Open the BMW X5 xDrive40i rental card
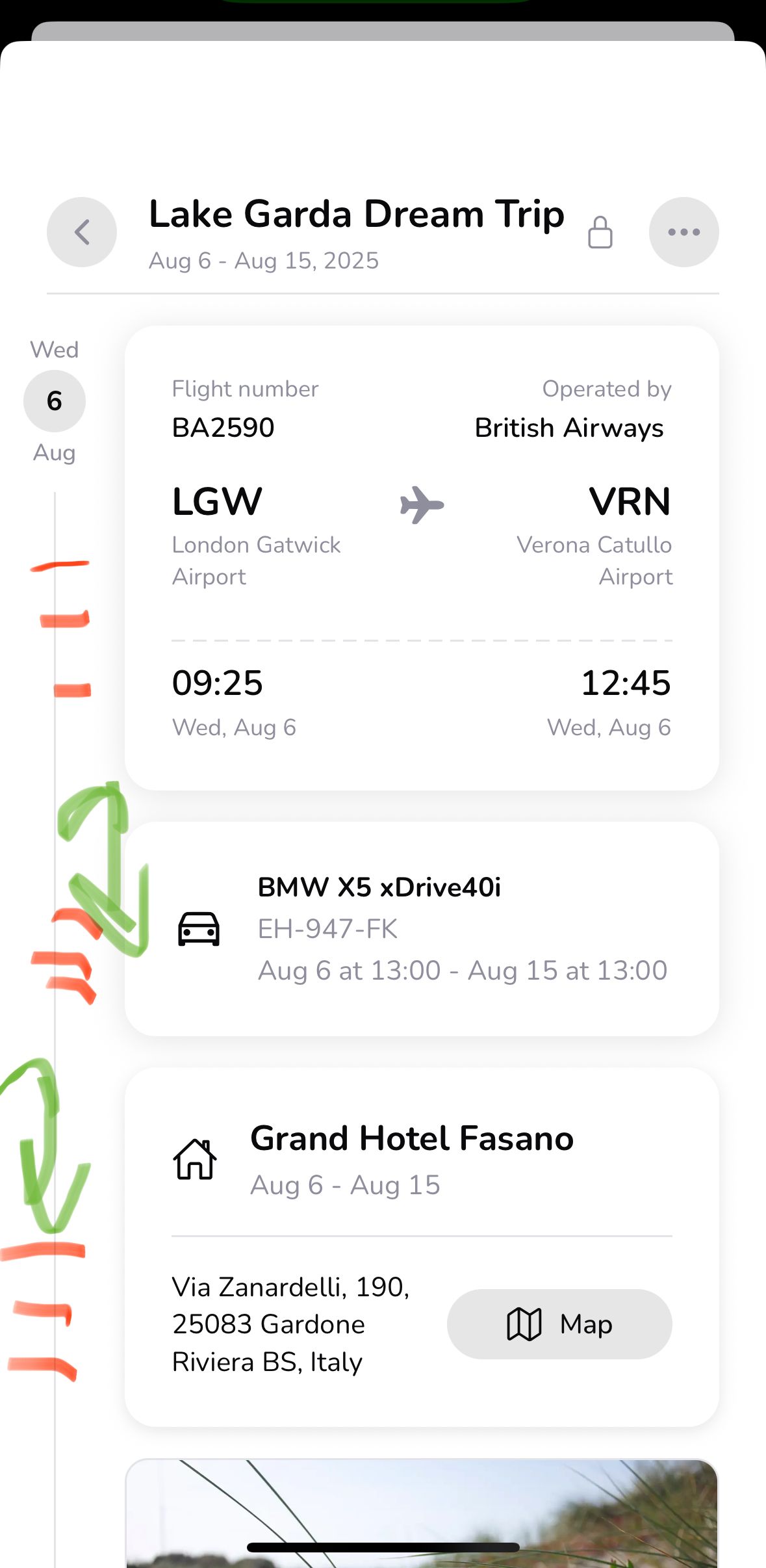The image size is (766, 1568). 422,928
